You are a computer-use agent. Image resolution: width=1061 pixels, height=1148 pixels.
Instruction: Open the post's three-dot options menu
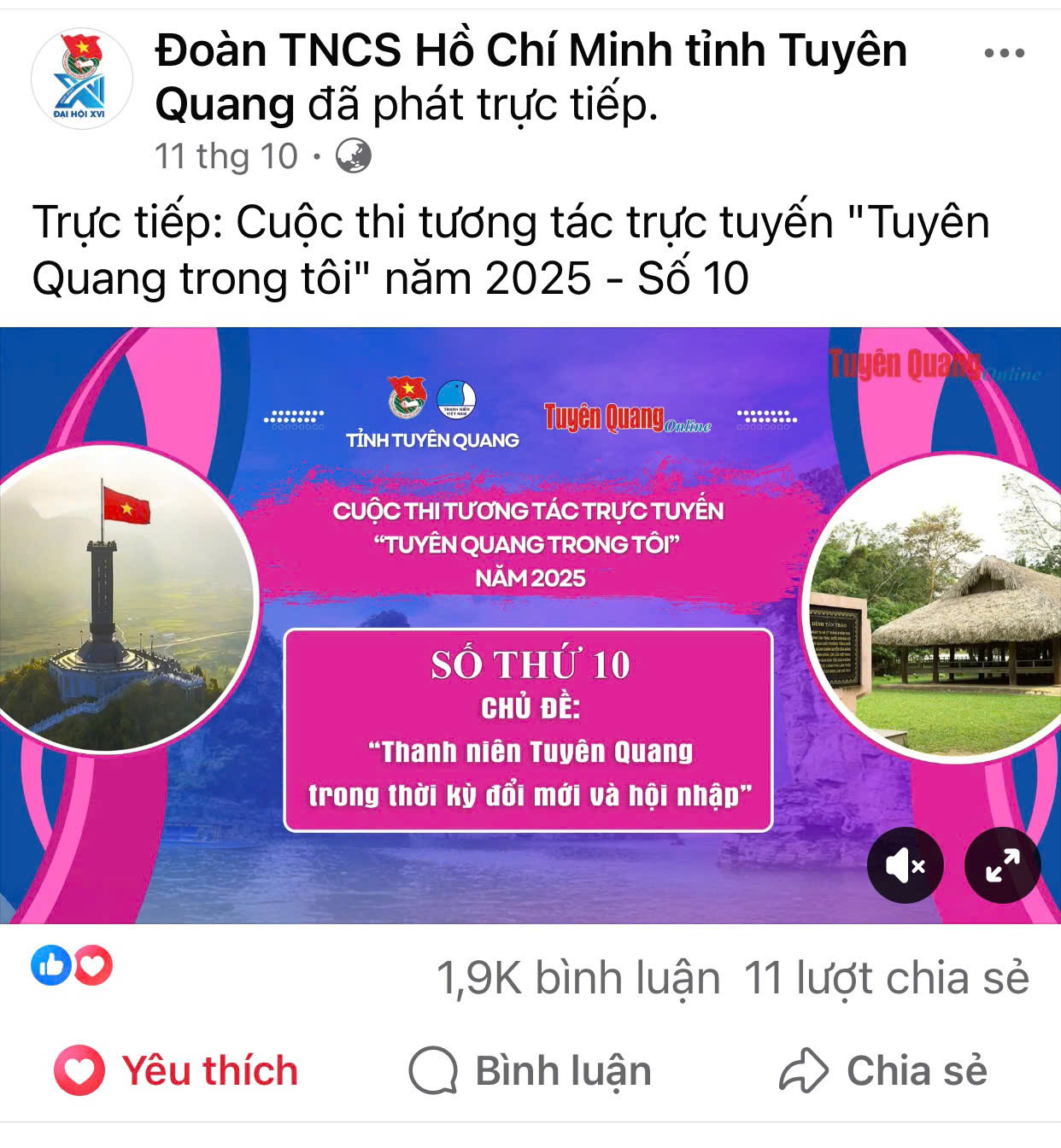(1004, 54)
